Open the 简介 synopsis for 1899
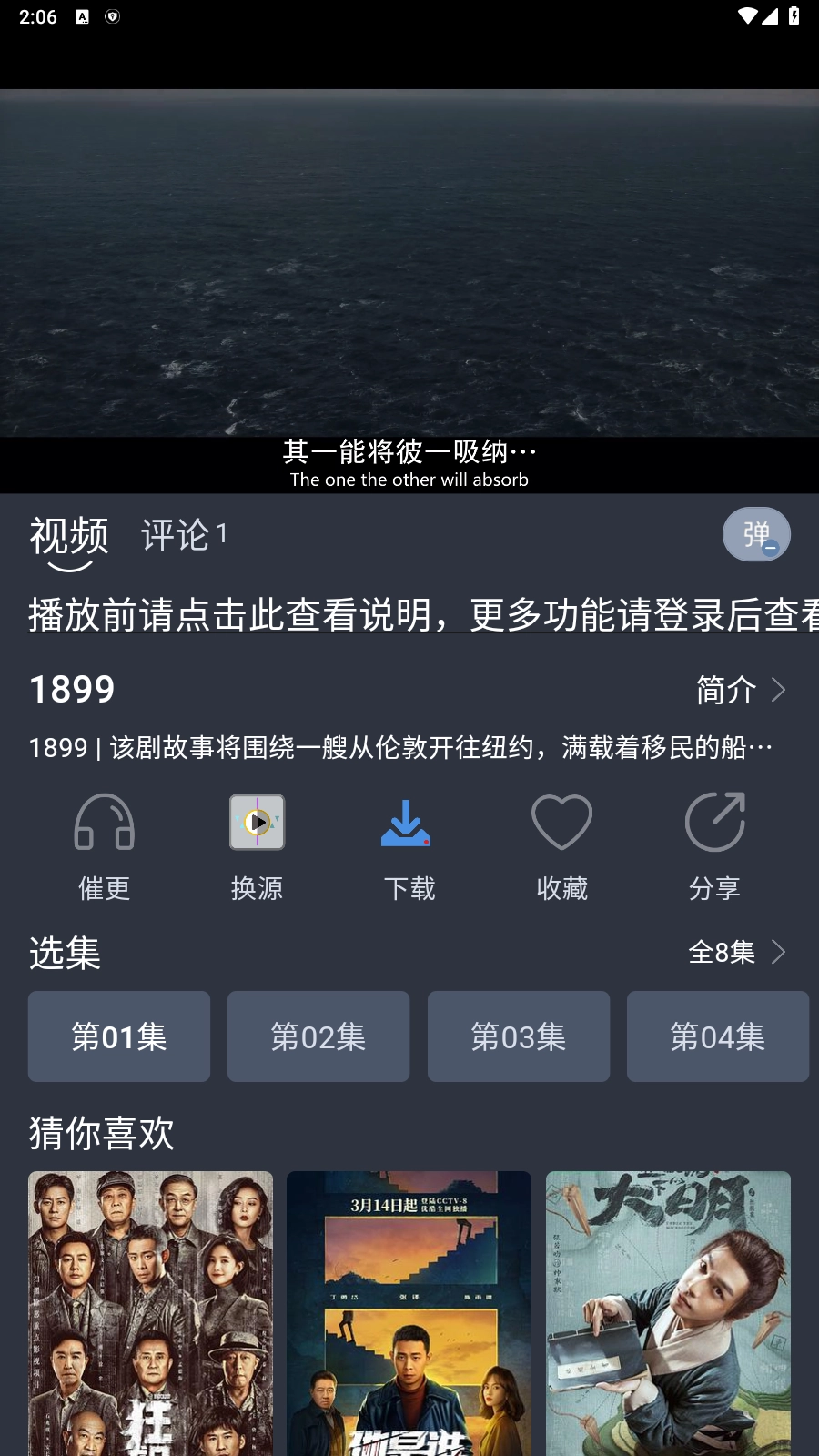This screenshot has width=819, height=1456. coord(739,690)
